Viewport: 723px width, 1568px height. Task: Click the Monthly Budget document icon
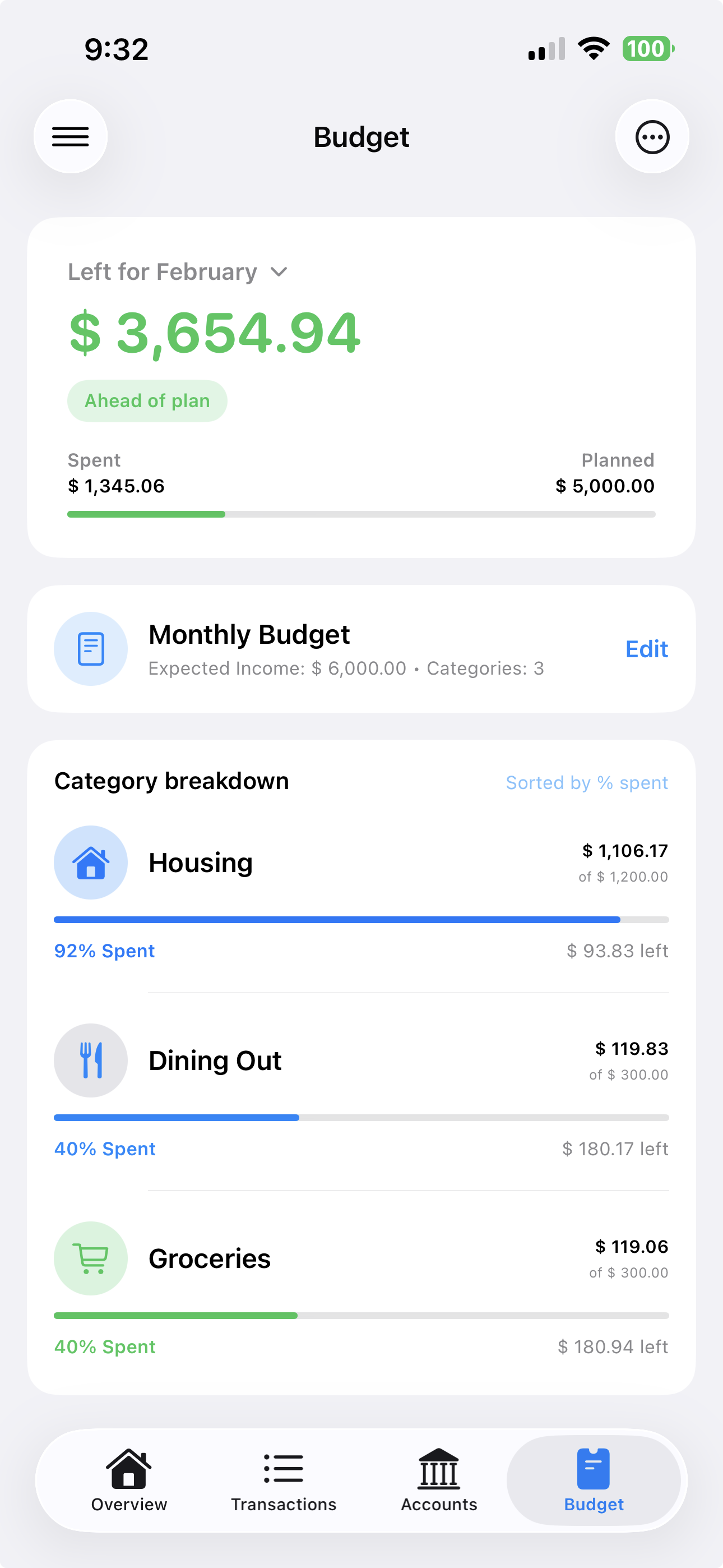tap(90, 649)
